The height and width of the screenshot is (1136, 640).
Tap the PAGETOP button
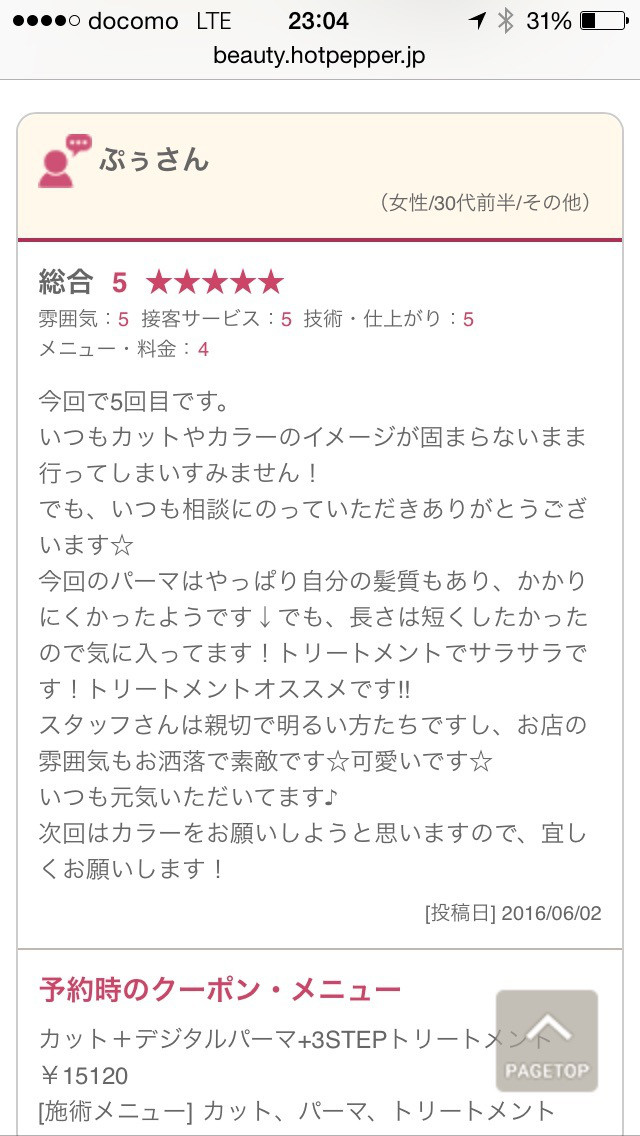(547, 1040)
